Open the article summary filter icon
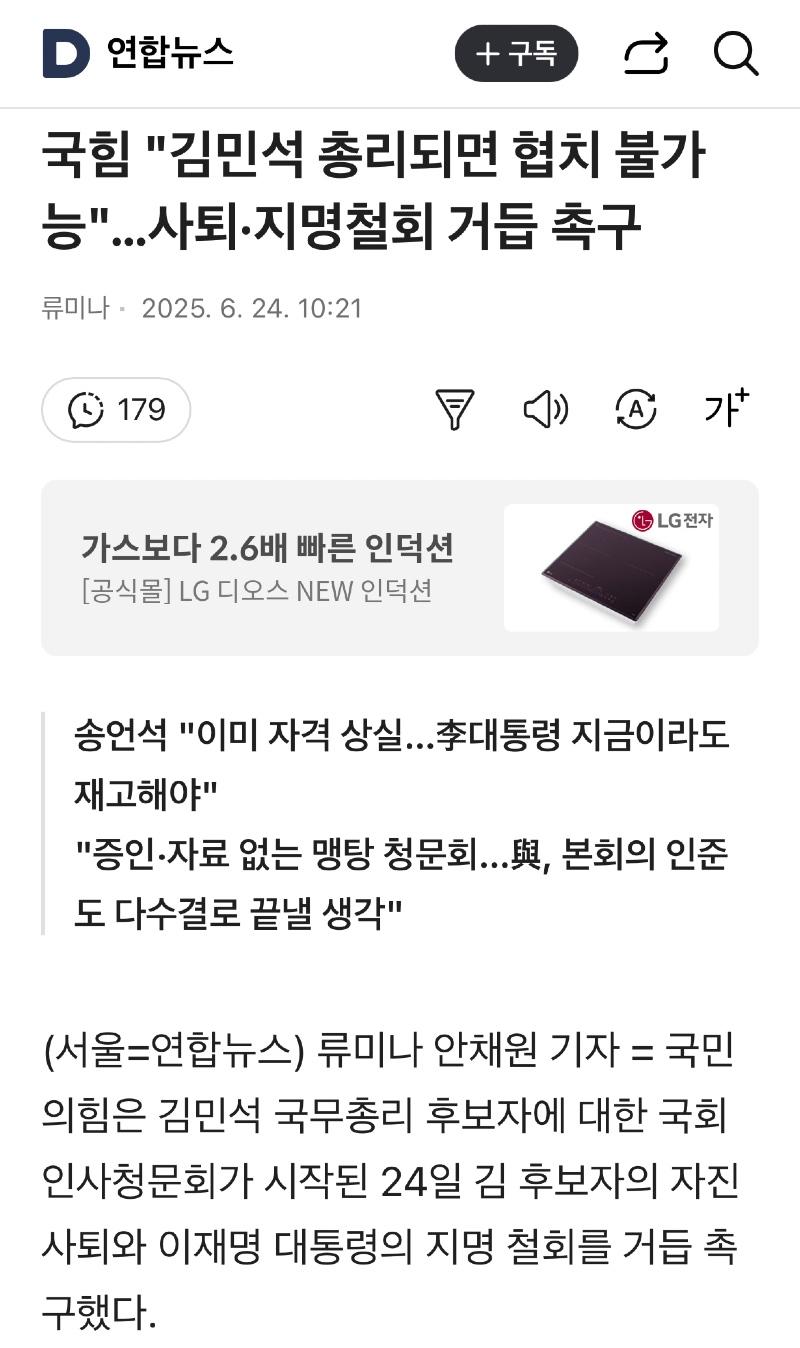The image size is (800, 1348). 454,410
